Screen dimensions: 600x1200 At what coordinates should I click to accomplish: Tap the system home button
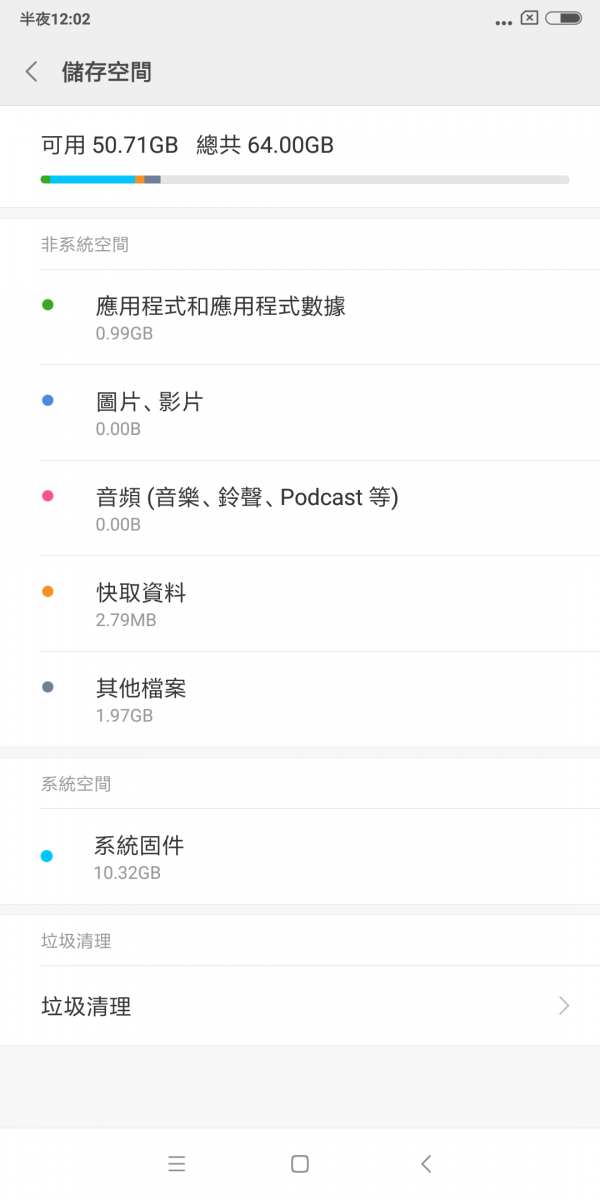click(x=299, y=1163)
